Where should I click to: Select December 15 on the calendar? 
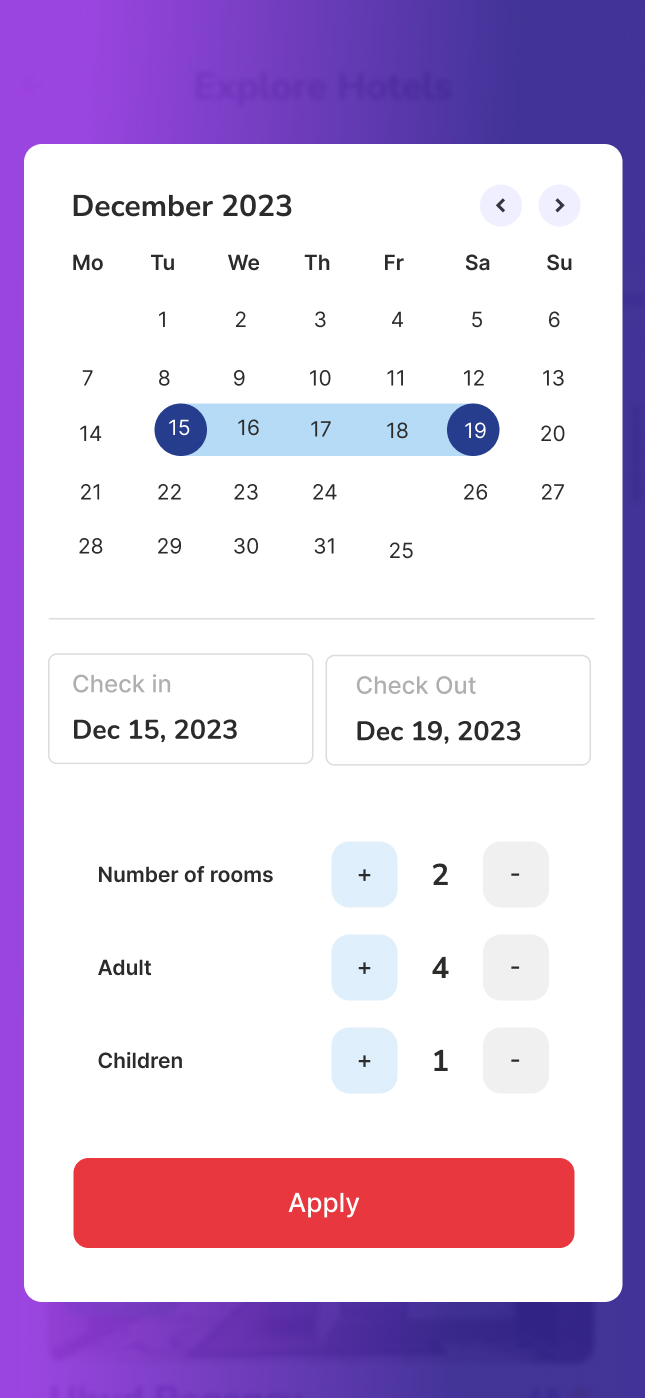click(180, 429)
